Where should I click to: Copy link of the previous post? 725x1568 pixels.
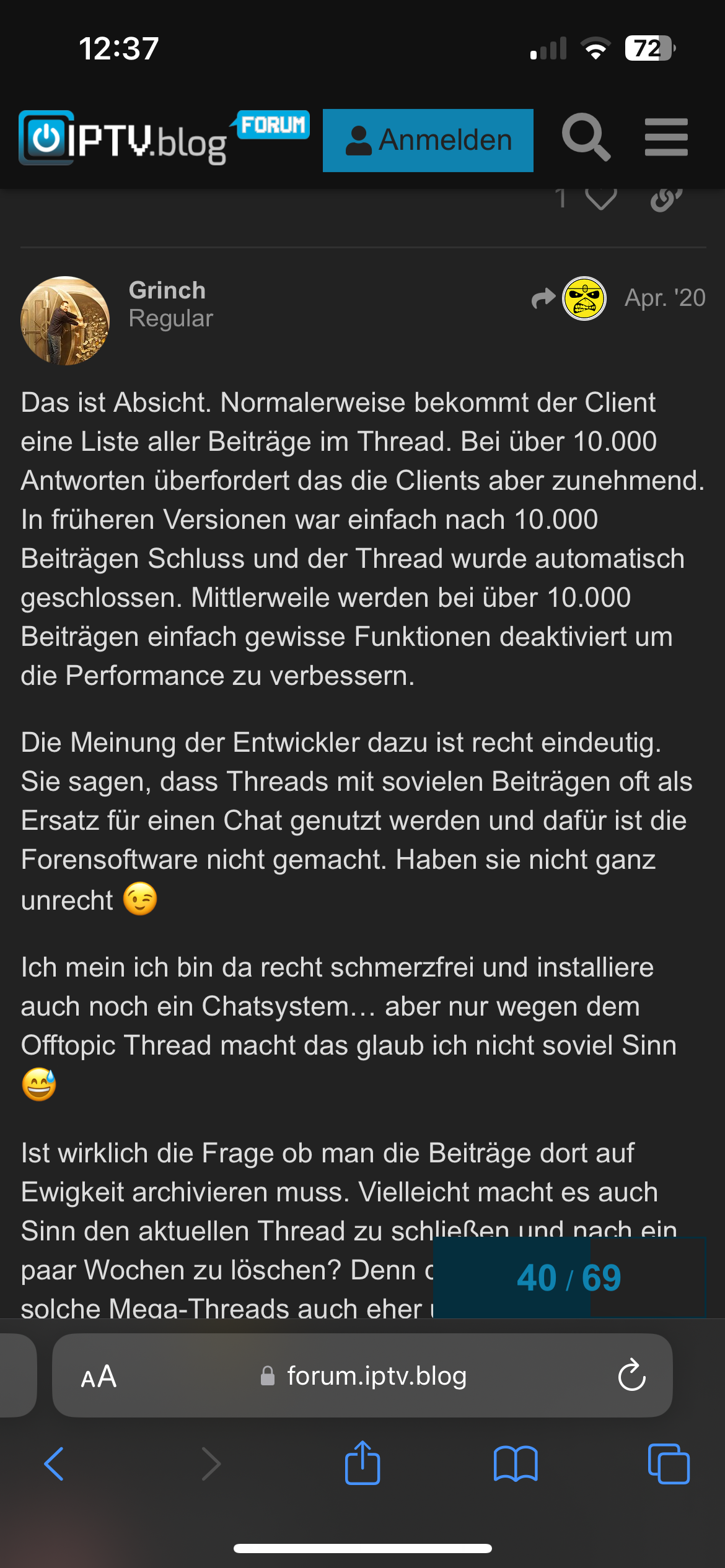666,199
